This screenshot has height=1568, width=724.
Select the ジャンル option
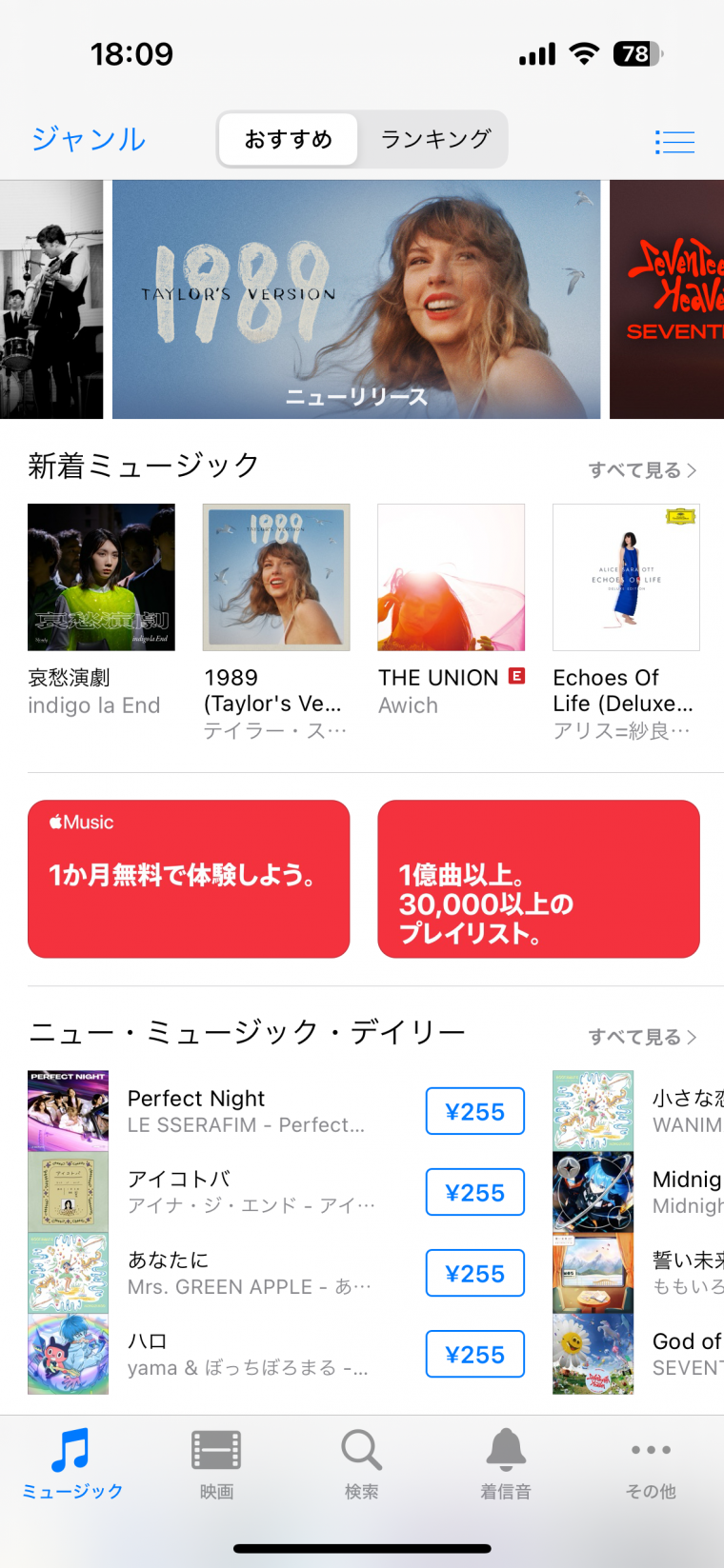coord(88,140)
